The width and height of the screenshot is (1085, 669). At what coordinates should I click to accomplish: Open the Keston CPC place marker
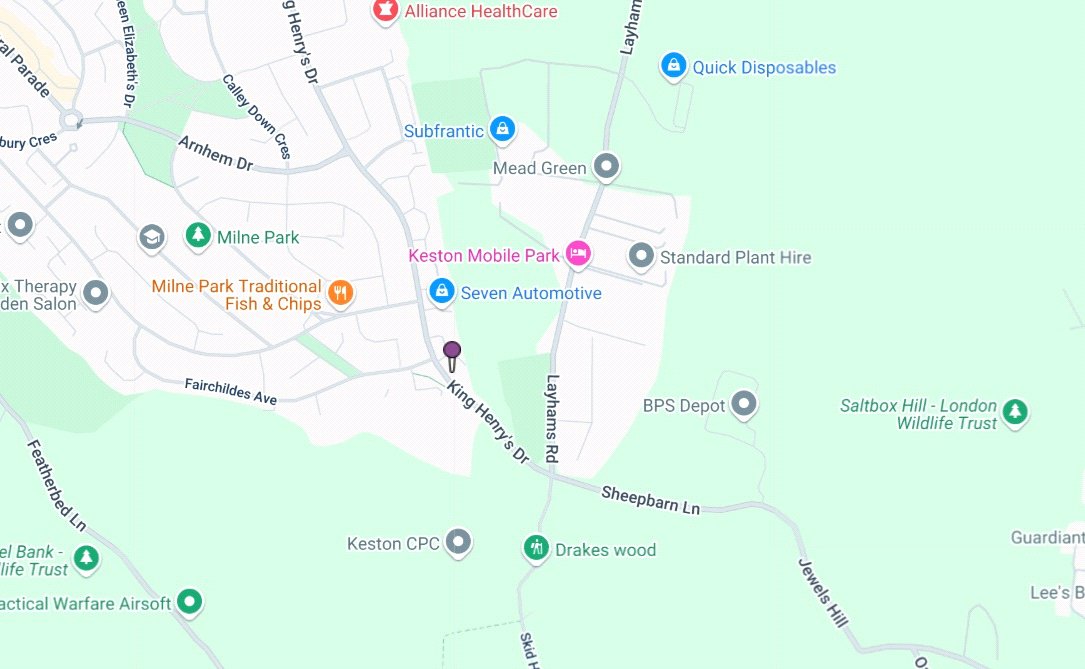click(459, 542)
